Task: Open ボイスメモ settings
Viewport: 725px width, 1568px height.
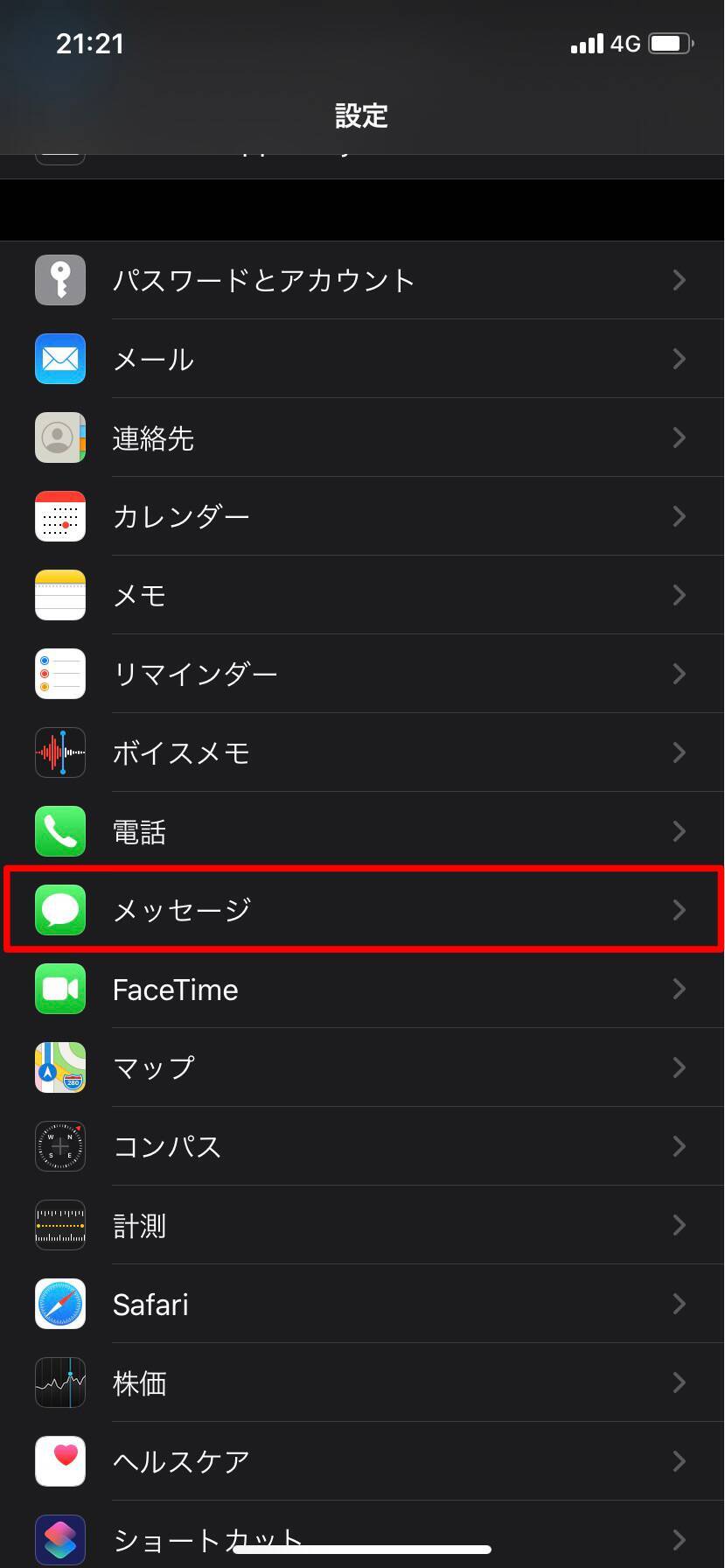Action: [362, 752]
